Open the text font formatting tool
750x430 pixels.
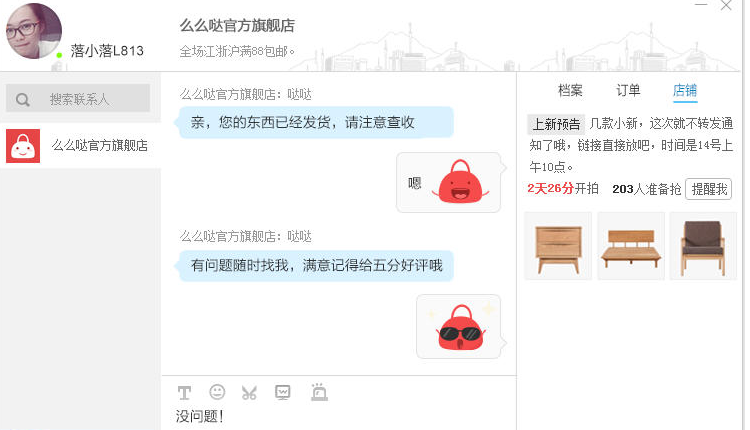click(184, 392)
